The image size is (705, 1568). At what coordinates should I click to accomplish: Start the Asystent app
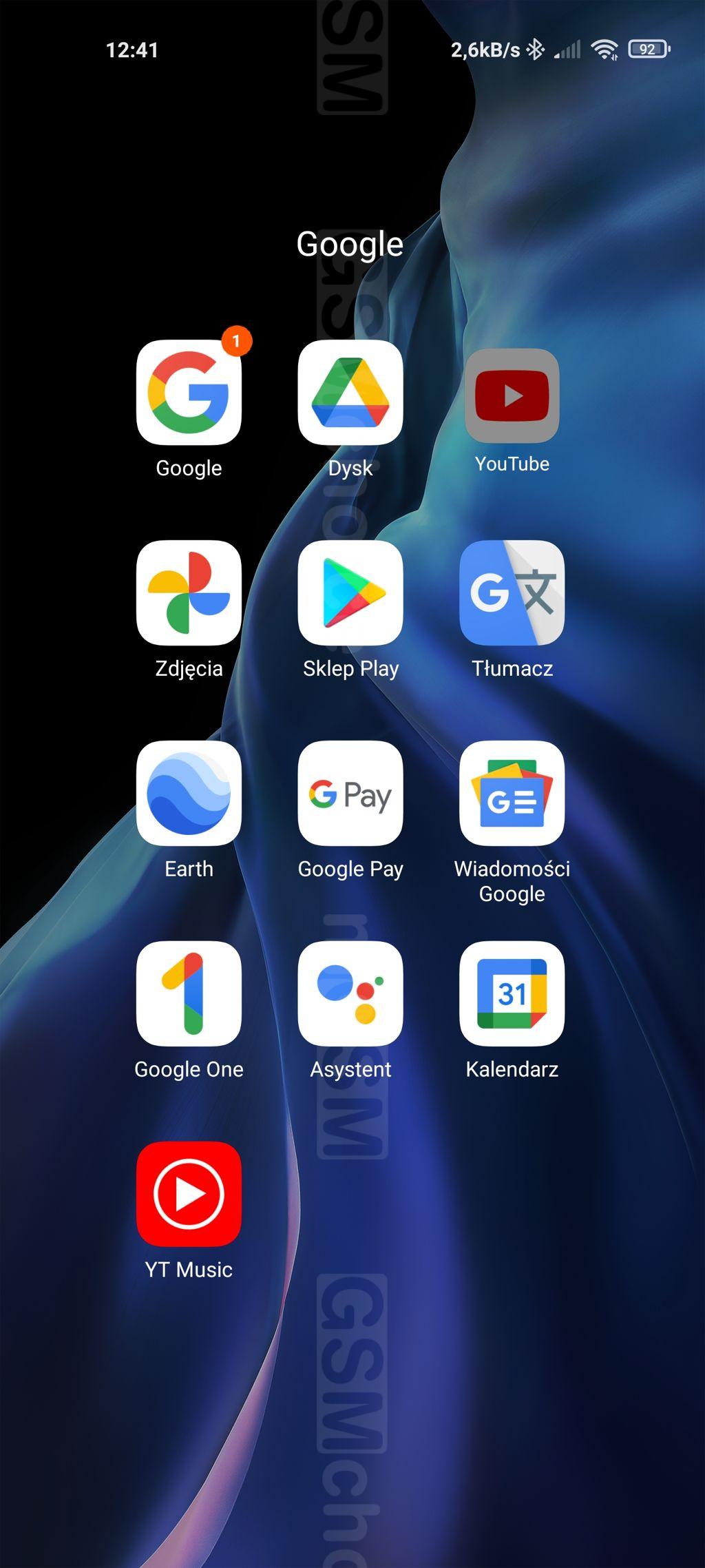click(350, 993)
